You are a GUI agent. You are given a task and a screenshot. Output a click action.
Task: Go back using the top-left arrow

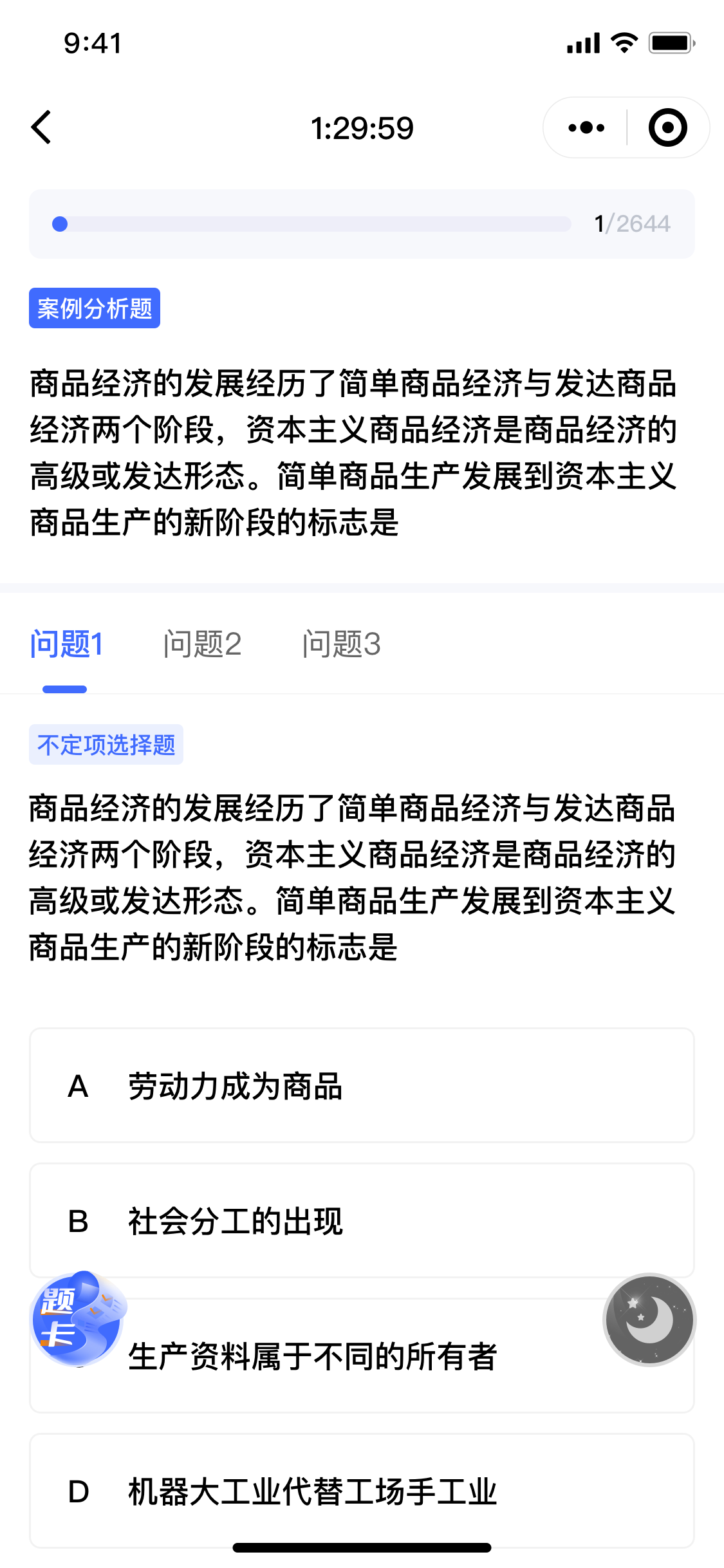(x=42, y=127)
